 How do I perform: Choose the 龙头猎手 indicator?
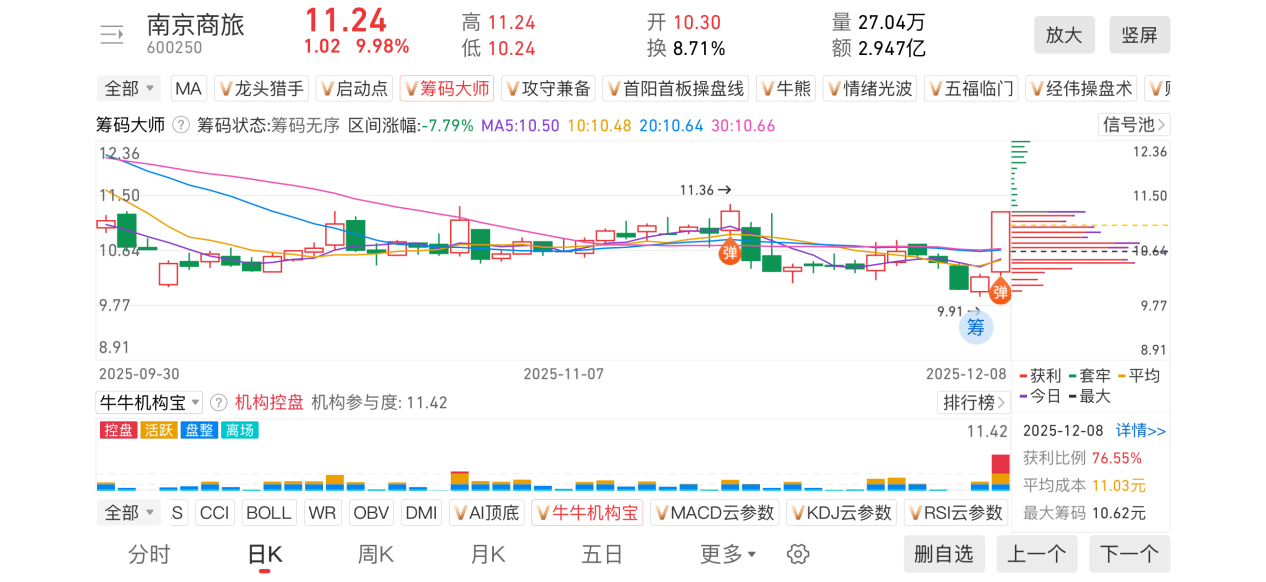[260, 89]
